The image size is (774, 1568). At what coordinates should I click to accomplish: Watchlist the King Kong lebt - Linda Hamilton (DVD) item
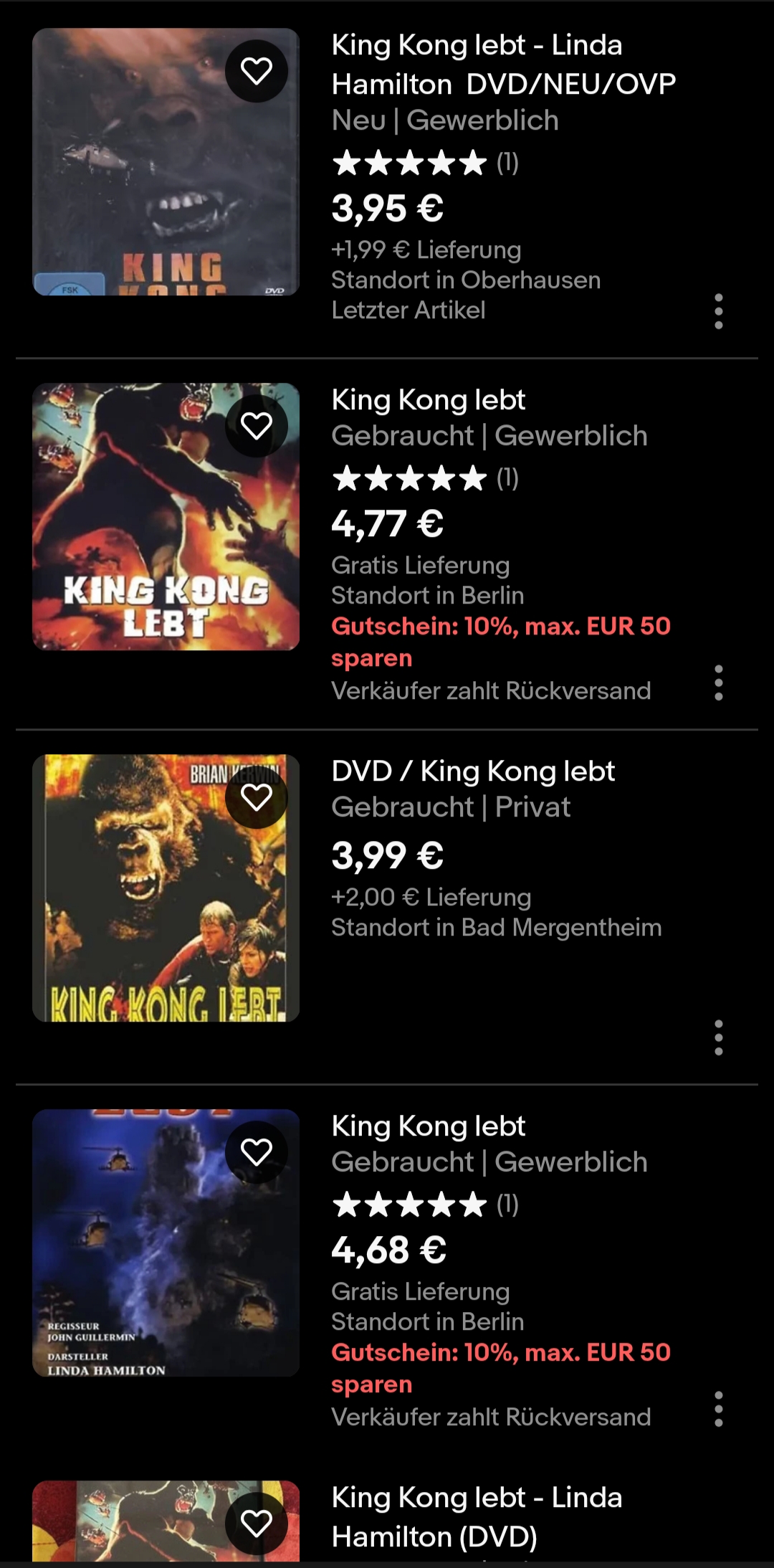(x=257, y=1523)
